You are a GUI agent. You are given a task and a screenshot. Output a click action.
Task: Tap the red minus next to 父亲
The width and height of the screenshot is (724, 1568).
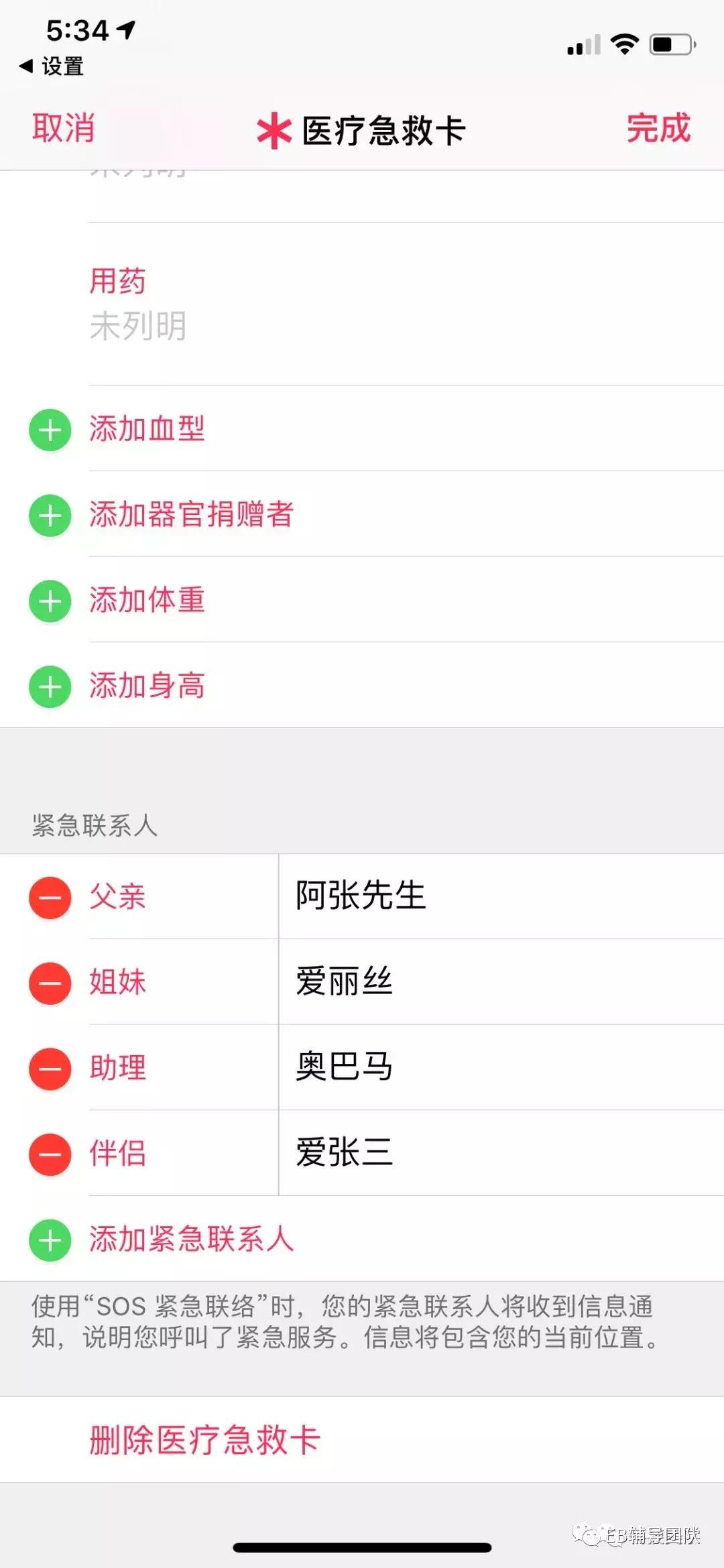tap(50, 898)
